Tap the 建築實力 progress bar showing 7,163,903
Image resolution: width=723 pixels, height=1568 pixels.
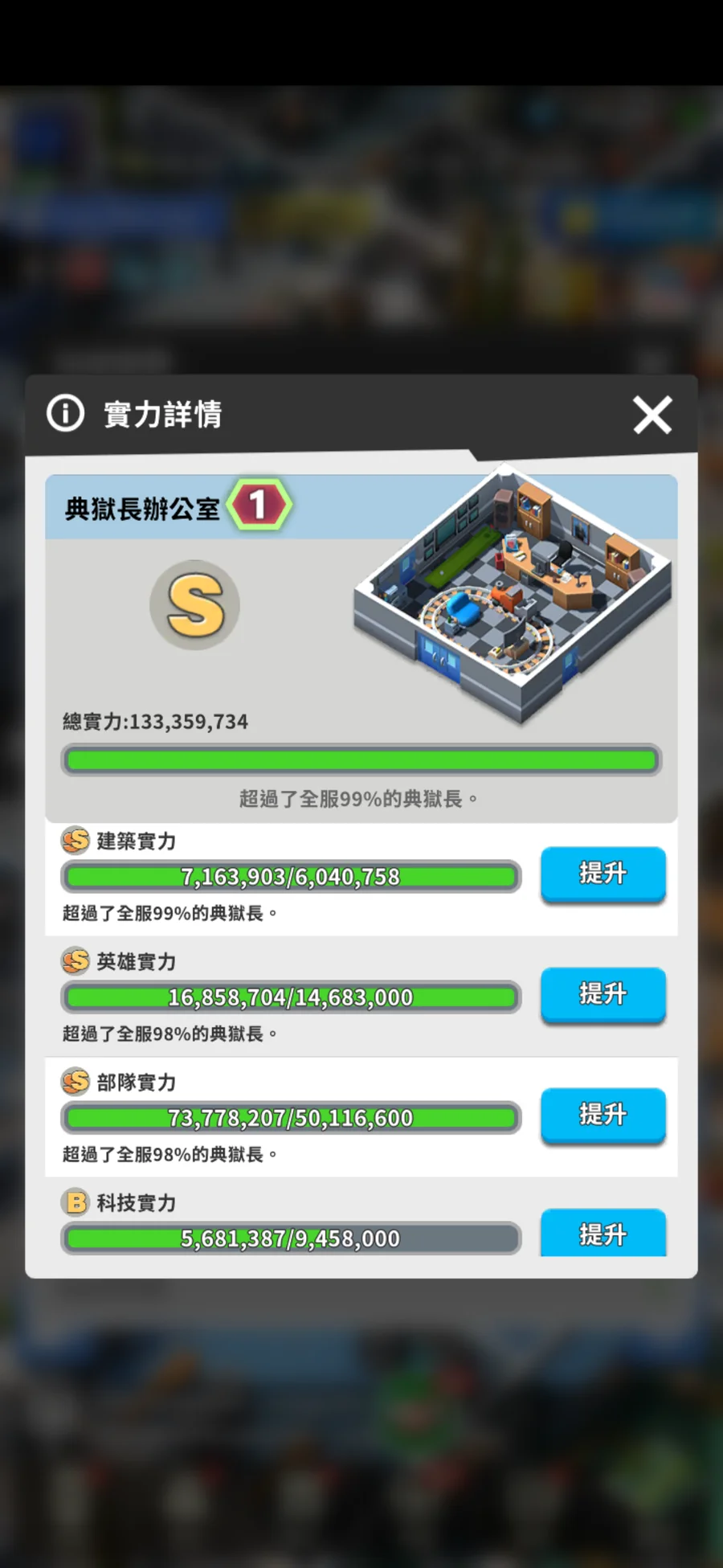[290, 876]
